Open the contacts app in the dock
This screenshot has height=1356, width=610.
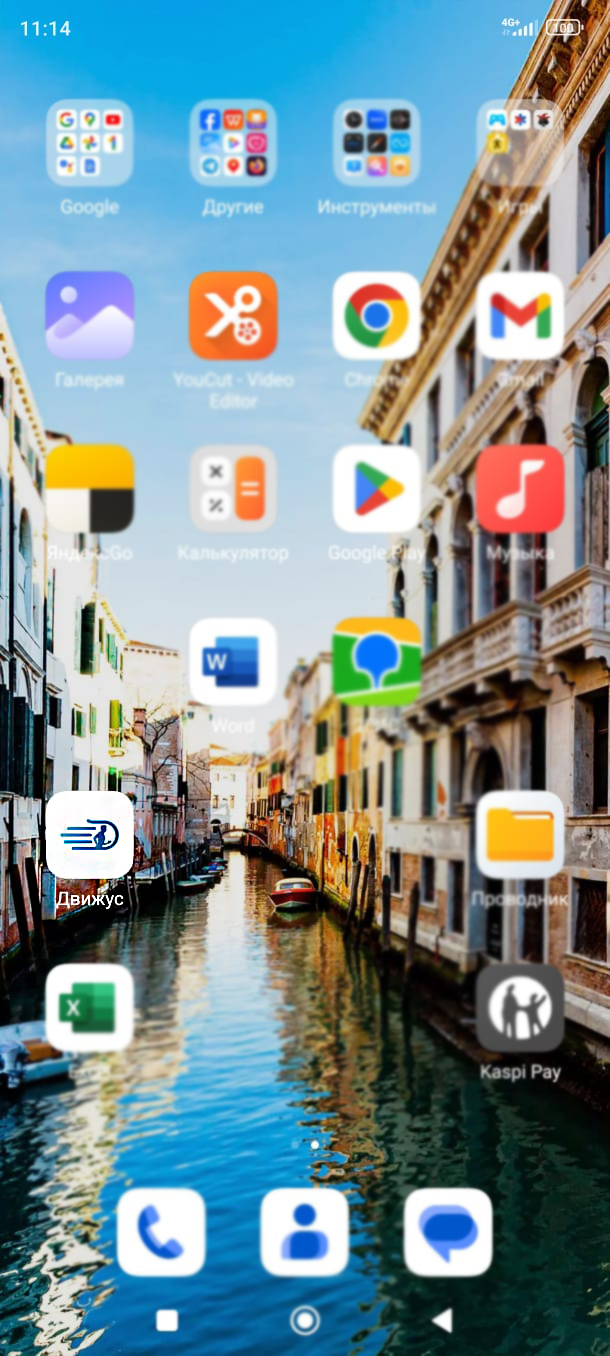click(x=305, y=1232)
